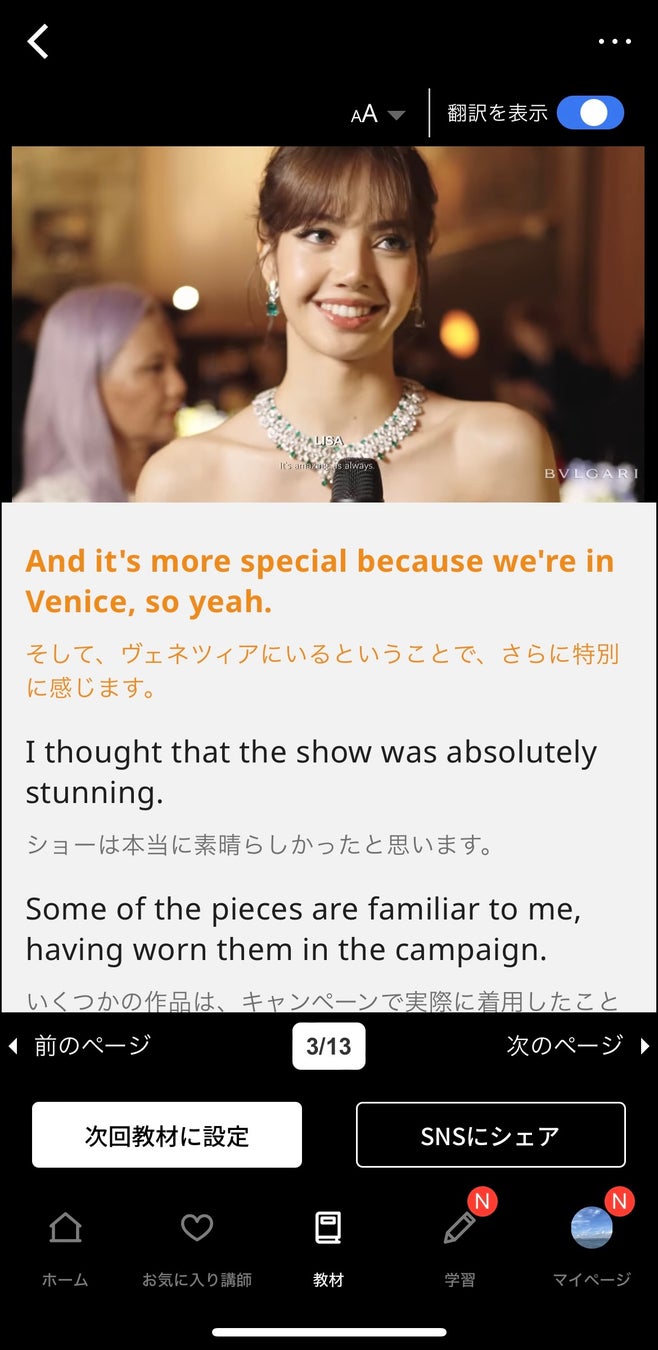
Task: Tap the 次回教材に設定 button
Action: point(167,1135)
